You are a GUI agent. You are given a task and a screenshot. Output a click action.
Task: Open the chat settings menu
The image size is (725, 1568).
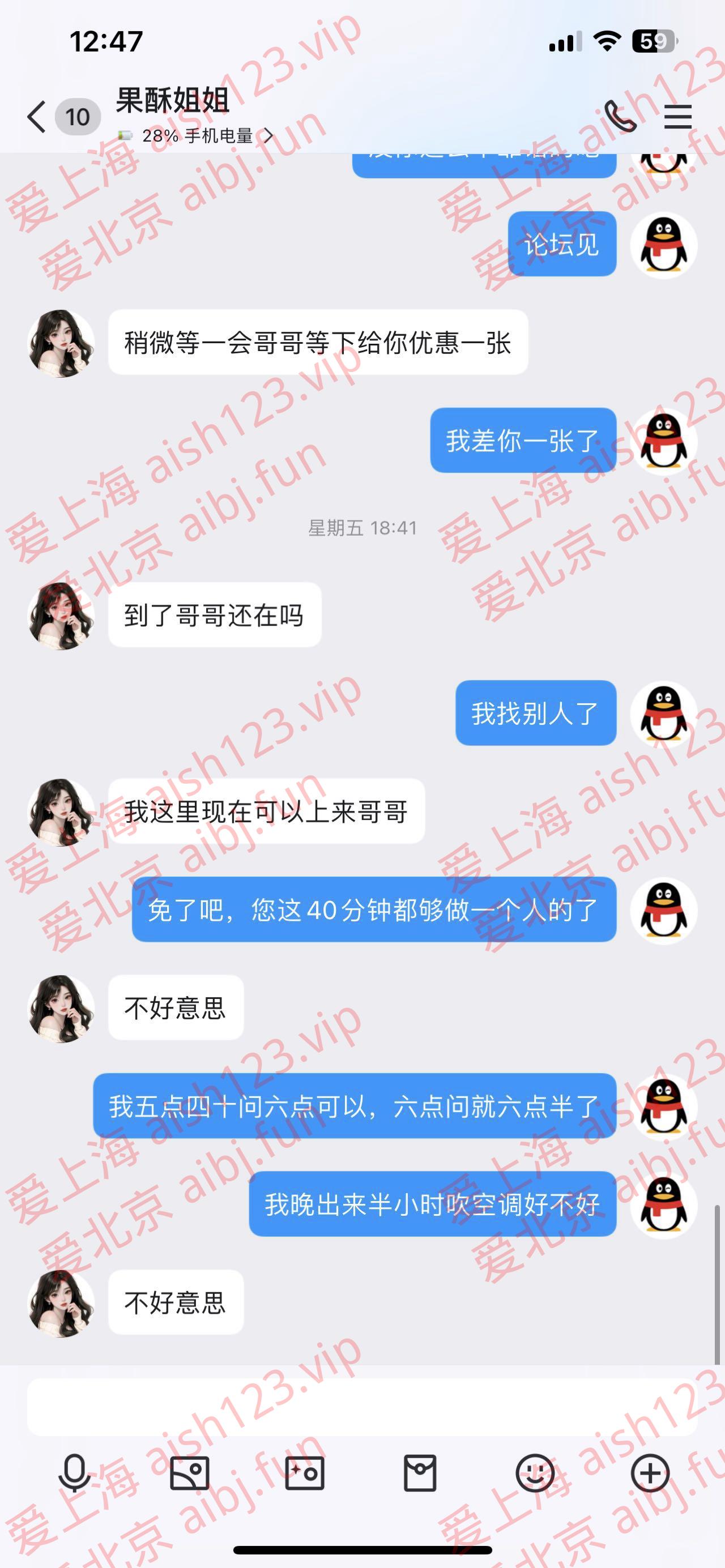click(x=677, y=116)
